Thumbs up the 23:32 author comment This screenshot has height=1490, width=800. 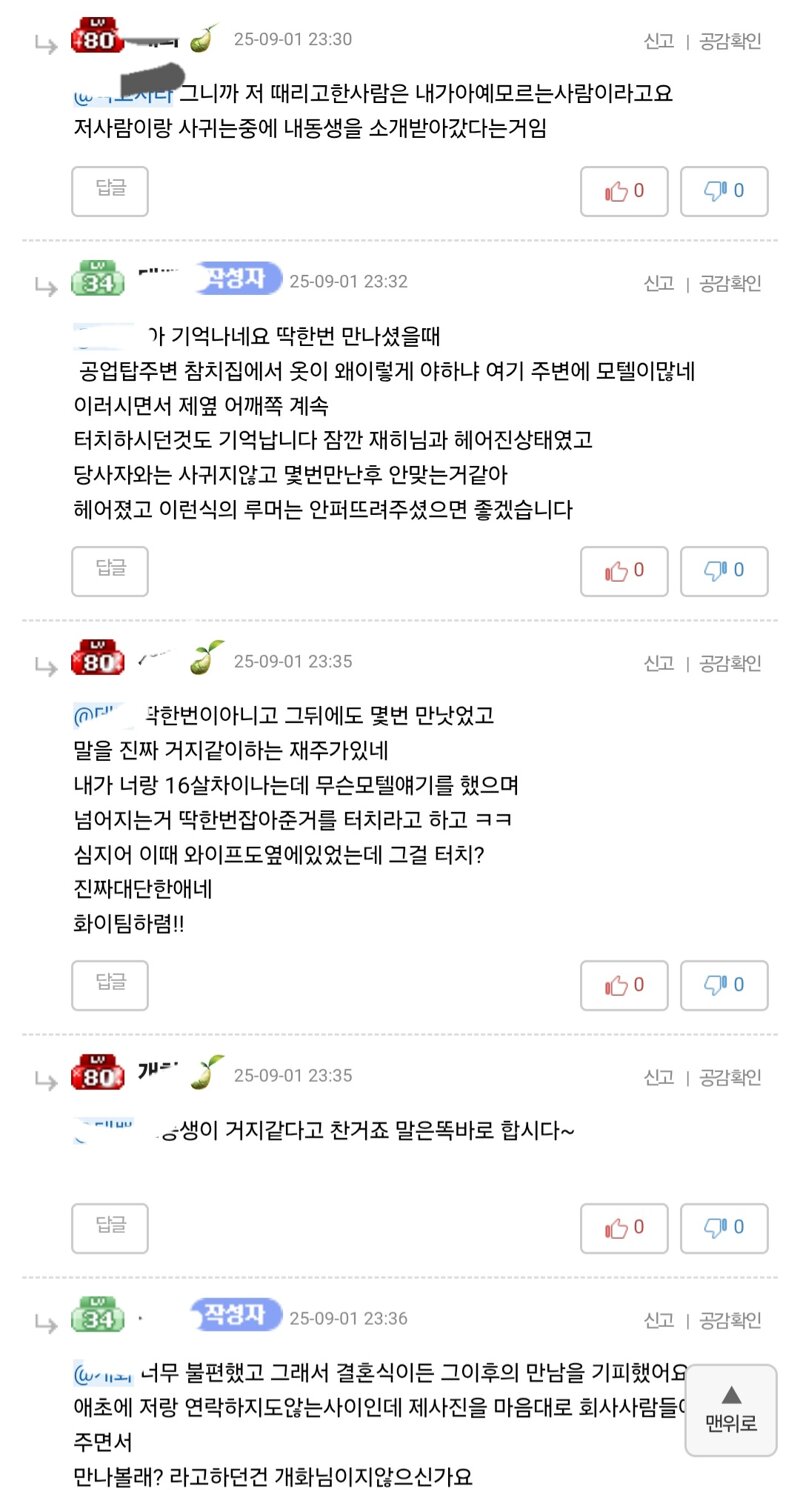(624, 571)
